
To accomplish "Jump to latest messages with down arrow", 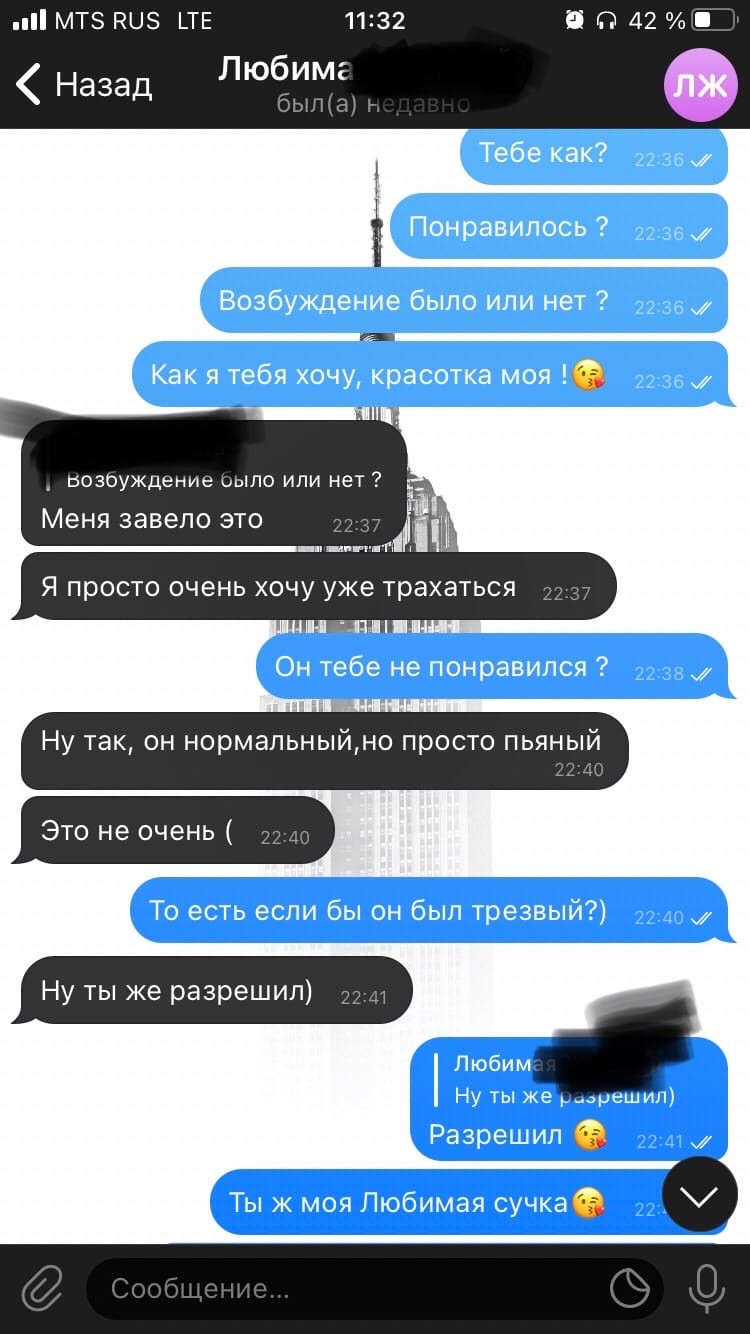I will [700, 1195].
